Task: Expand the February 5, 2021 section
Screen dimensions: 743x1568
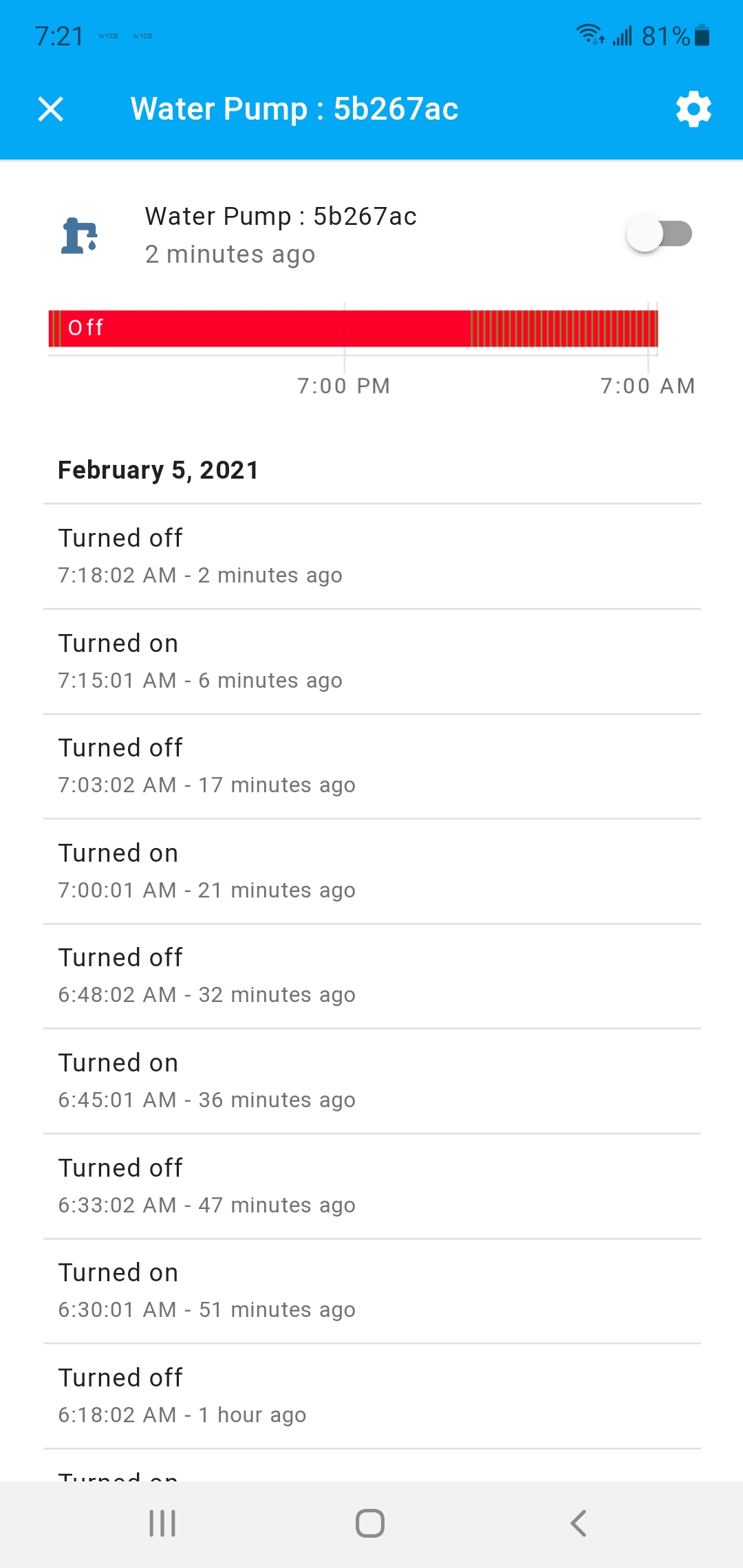Action: [x=158, y=470]
